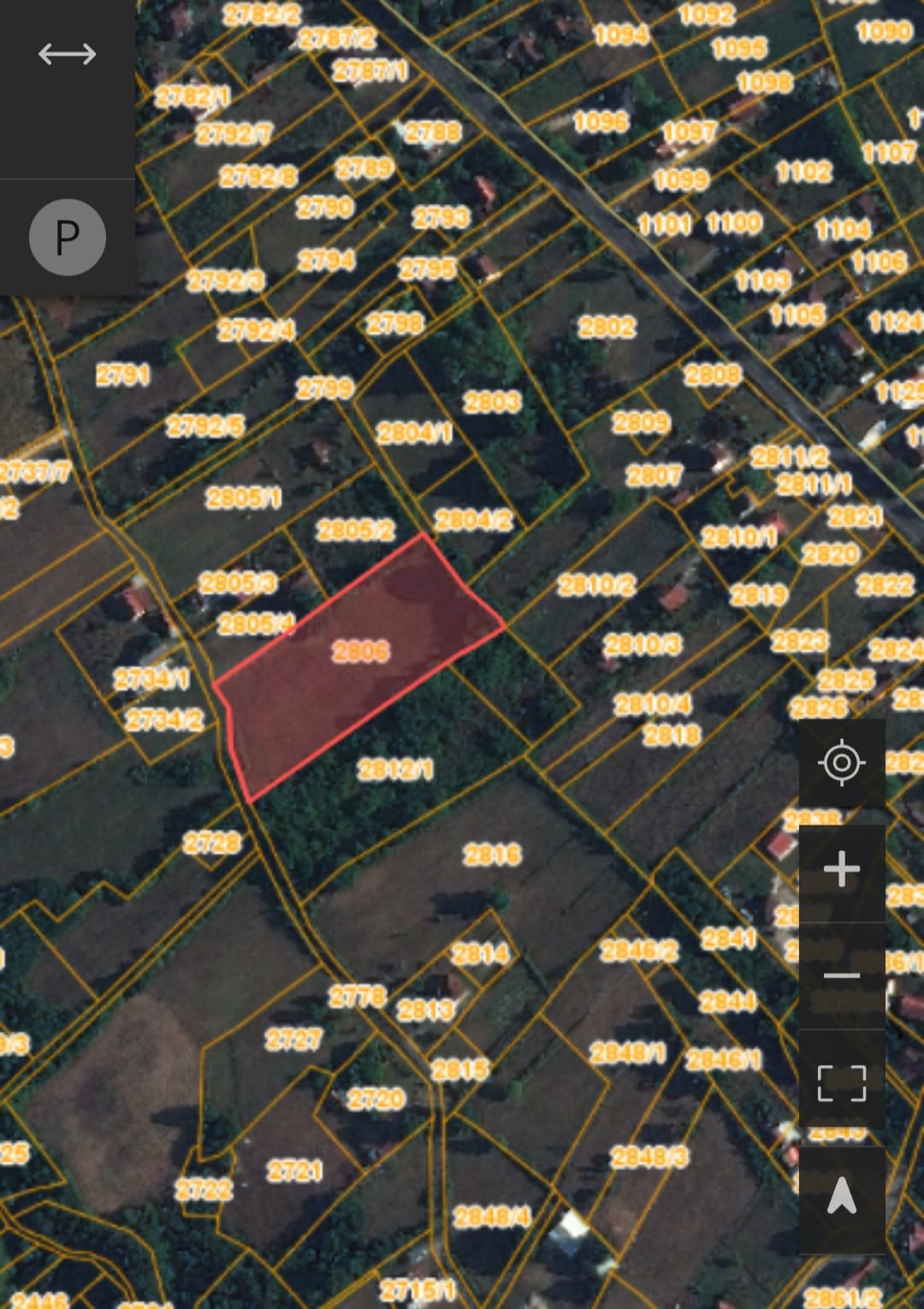Screen dimensions: 924x1309
Task: Zoom out with the minus button
Action: tap(841, 975)
